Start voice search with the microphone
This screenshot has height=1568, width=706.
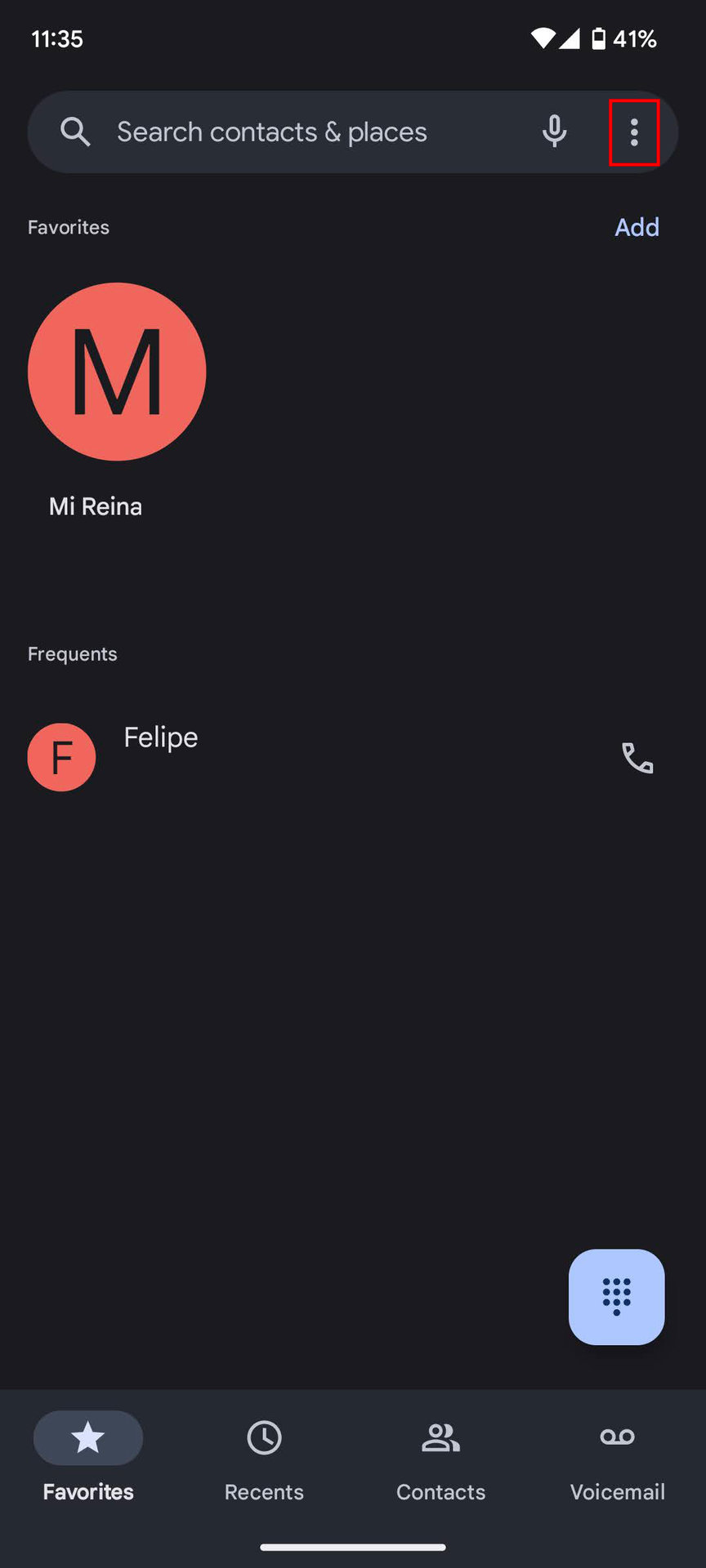click(554, 132)
